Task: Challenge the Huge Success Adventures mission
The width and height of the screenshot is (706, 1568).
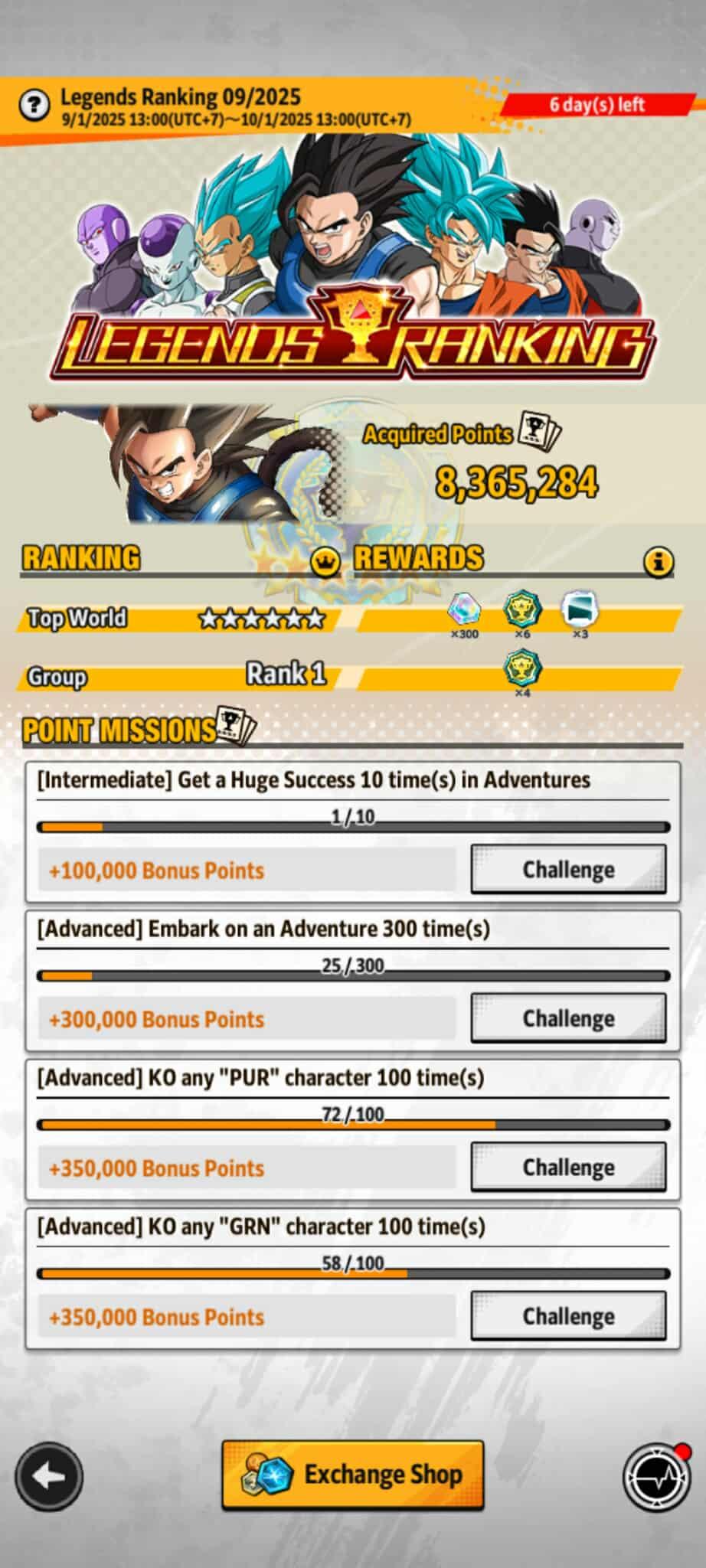Action: [x=568, y=870]
